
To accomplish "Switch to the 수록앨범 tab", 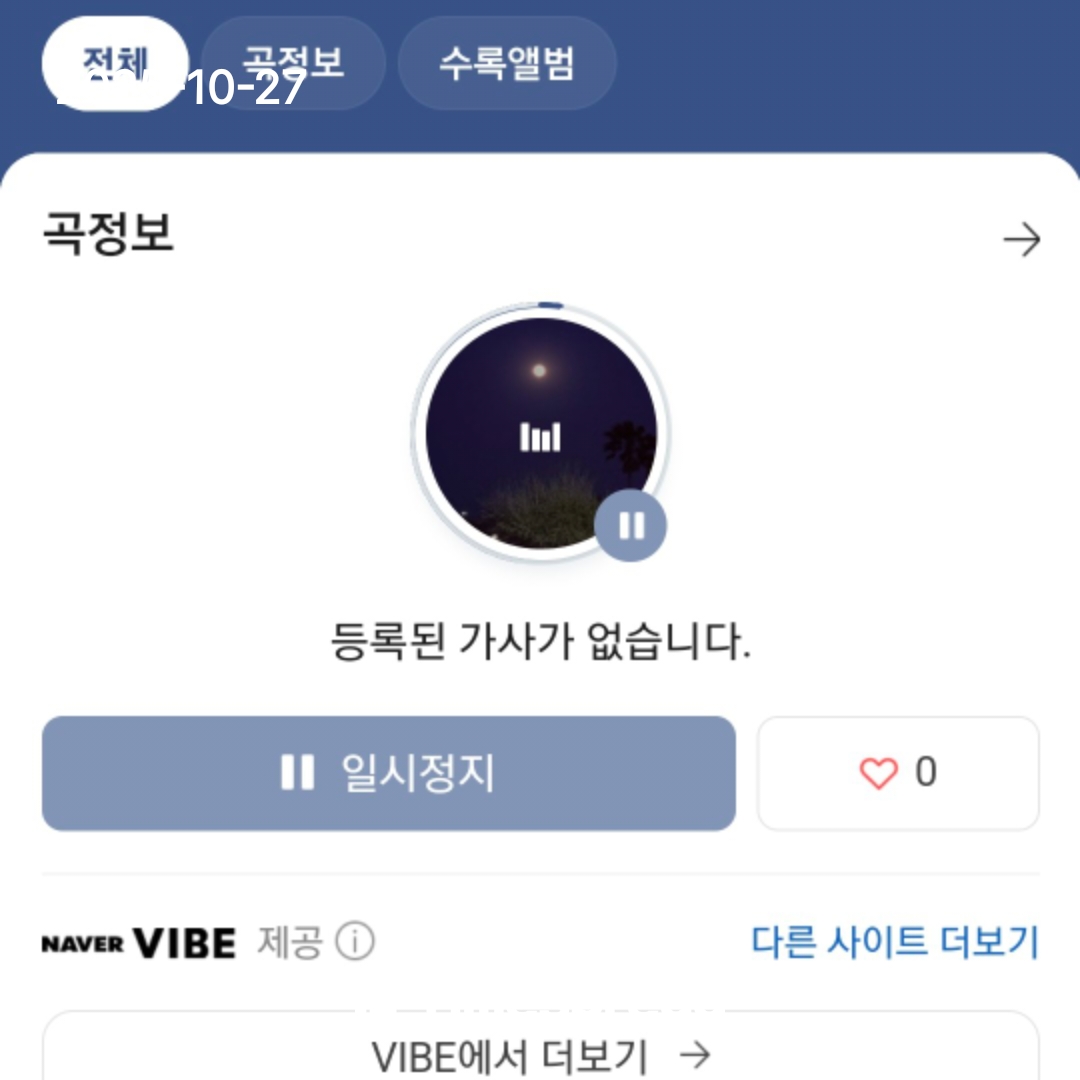I will pyautogui.click(x=507, y=63).
